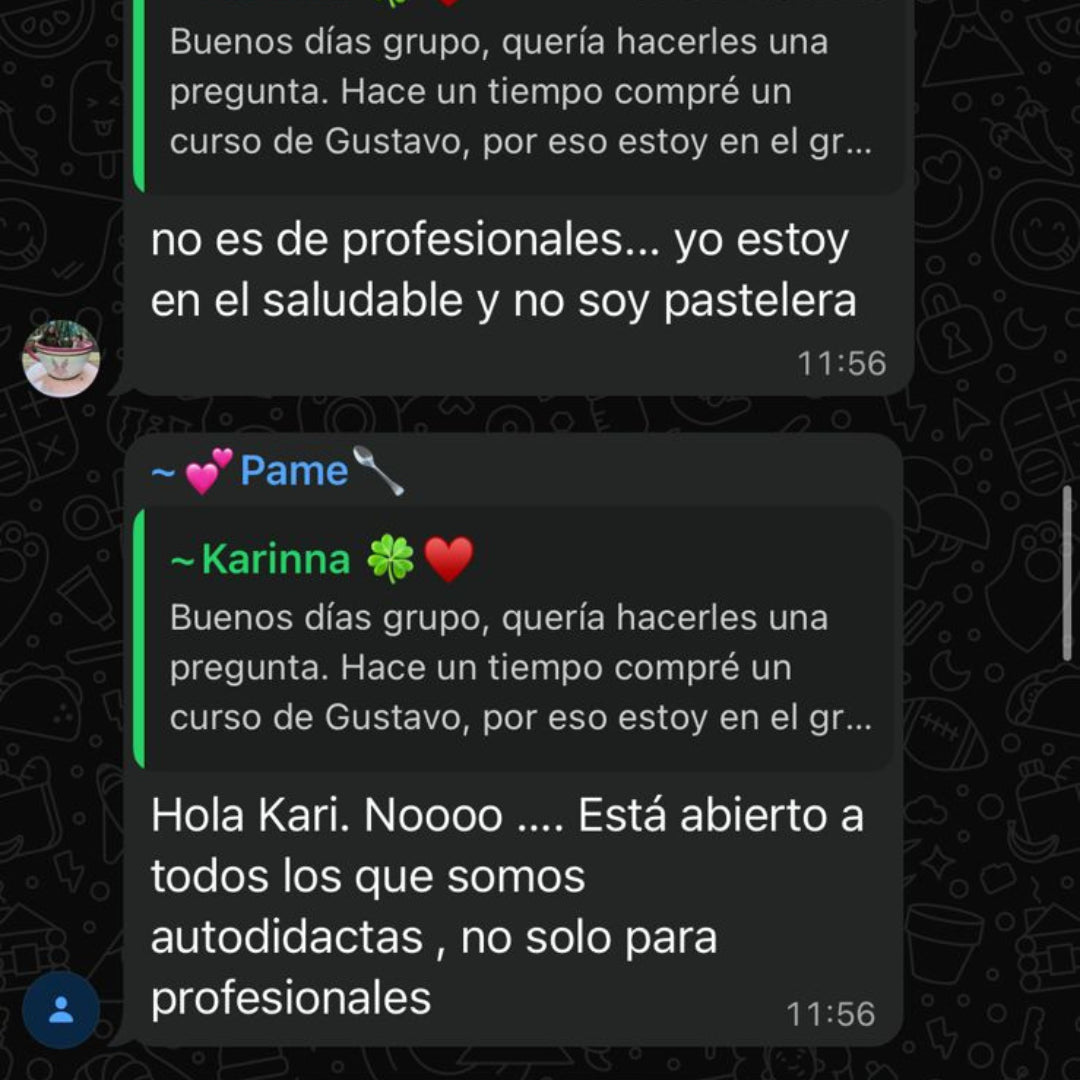Open Pame's default profile avatar
The image size is (1080, 1080).
[61, 1009]
